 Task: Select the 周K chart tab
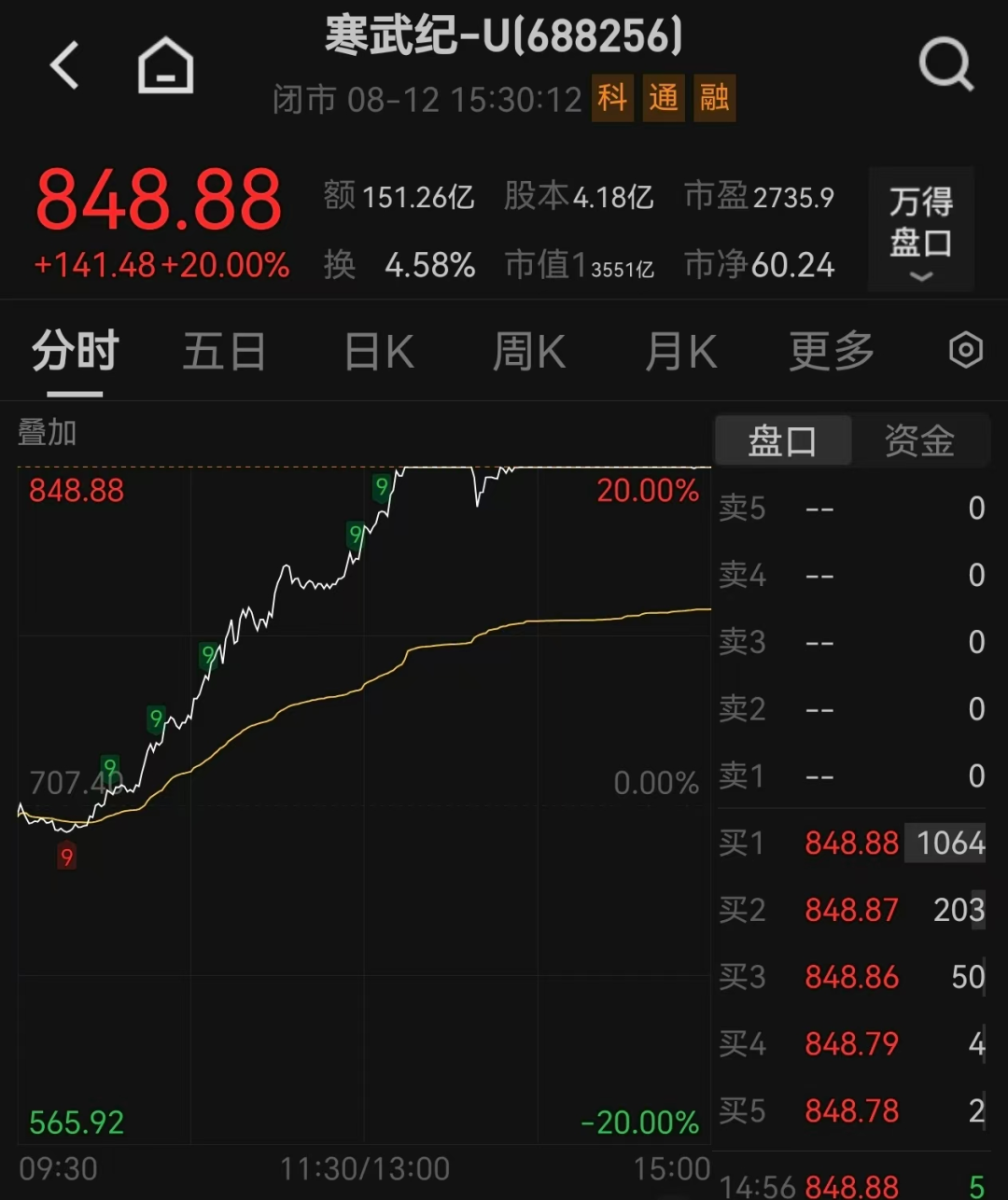[x=529, y=353]
